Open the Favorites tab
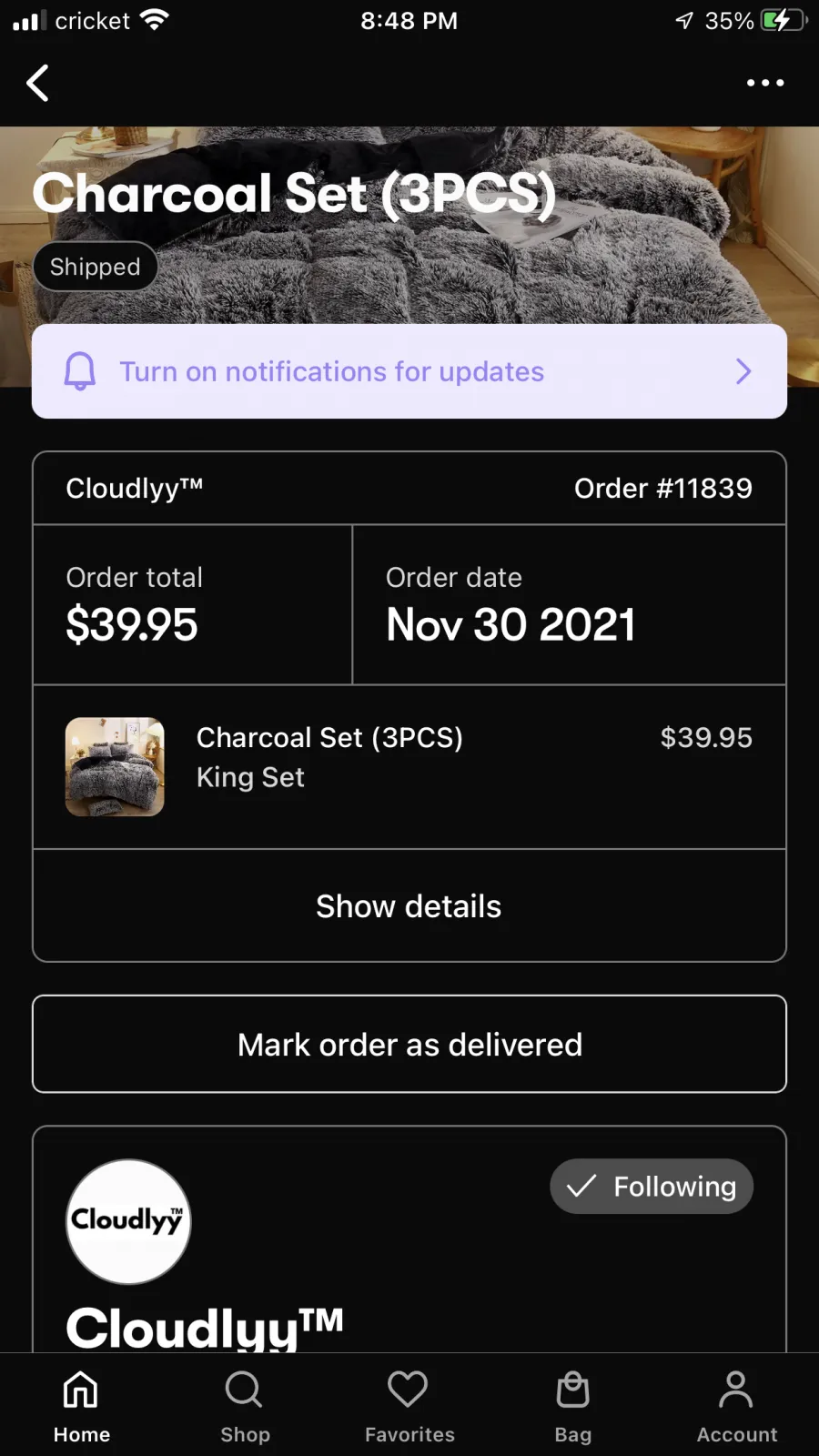Image resolution: width=819 pixels, height=1456 pixels. tap(409, 1406)
